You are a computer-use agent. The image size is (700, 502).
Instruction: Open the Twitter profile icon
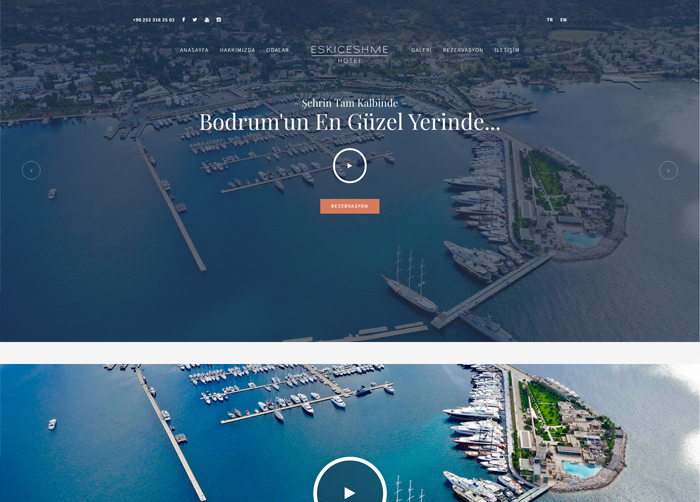195,20
